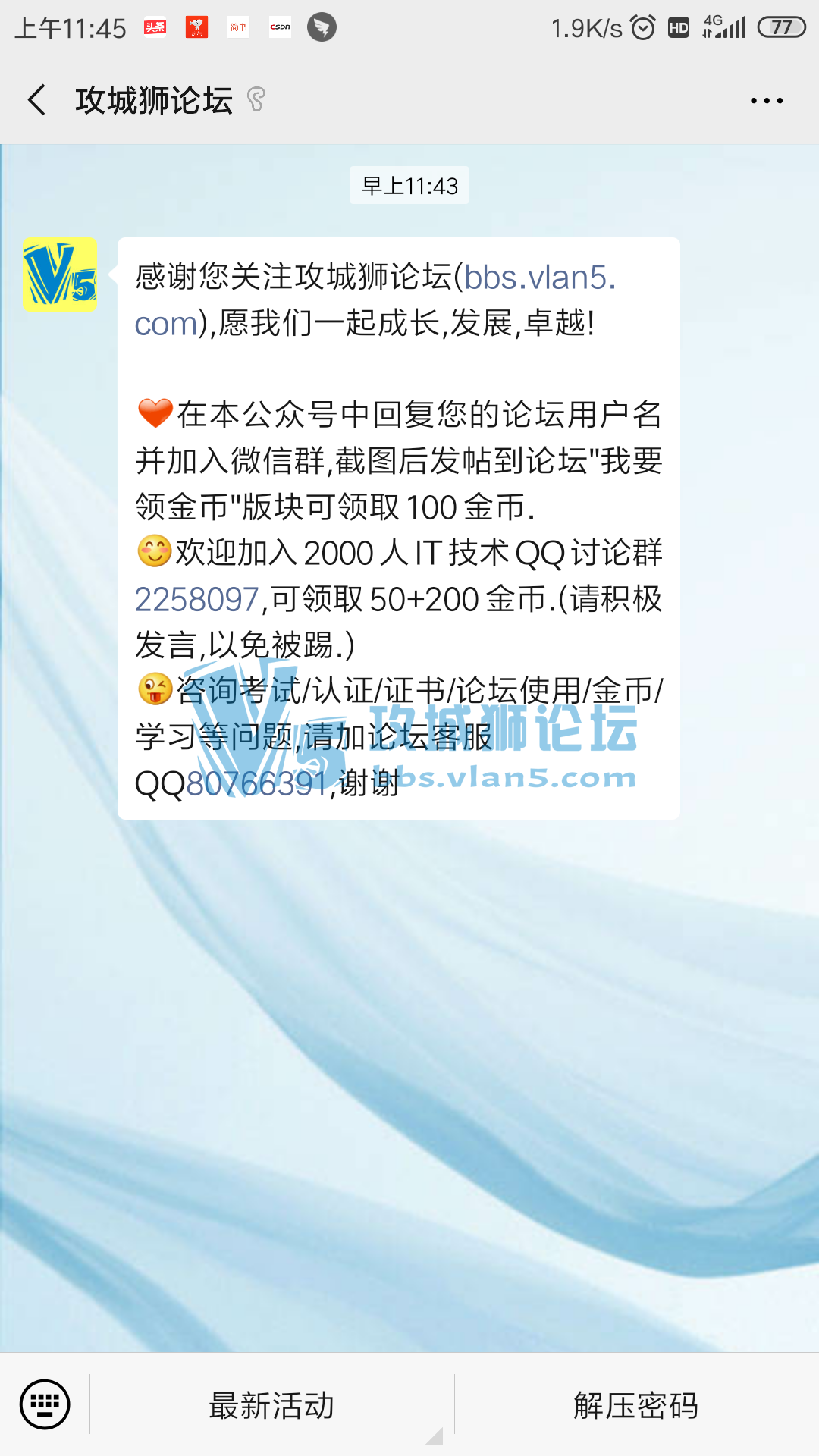Tap the QQ group number 2258097
Viewport: 819px width, 1456px height.
[x=197, y=600]
